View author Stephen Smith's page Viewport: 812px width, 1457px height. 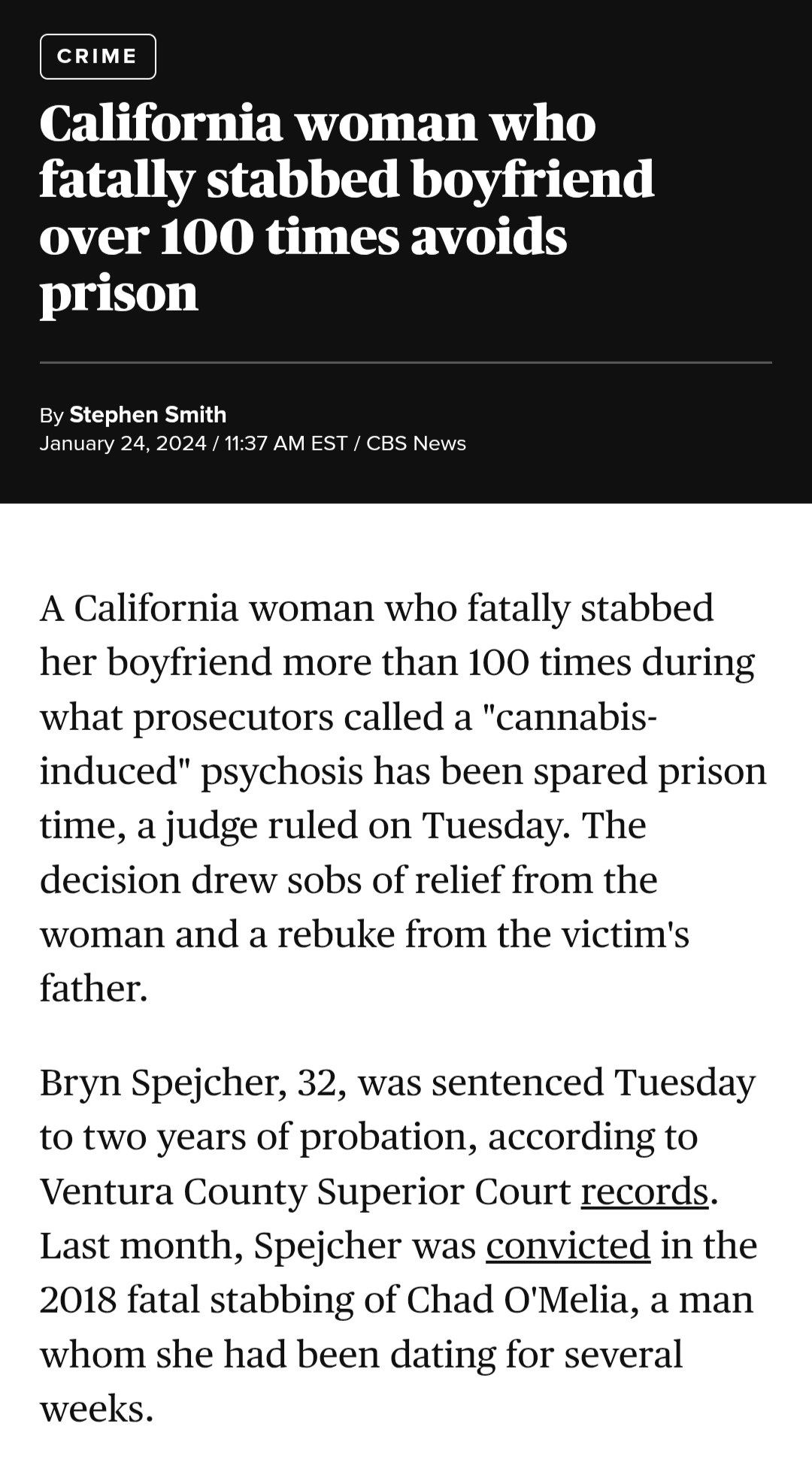147,414
